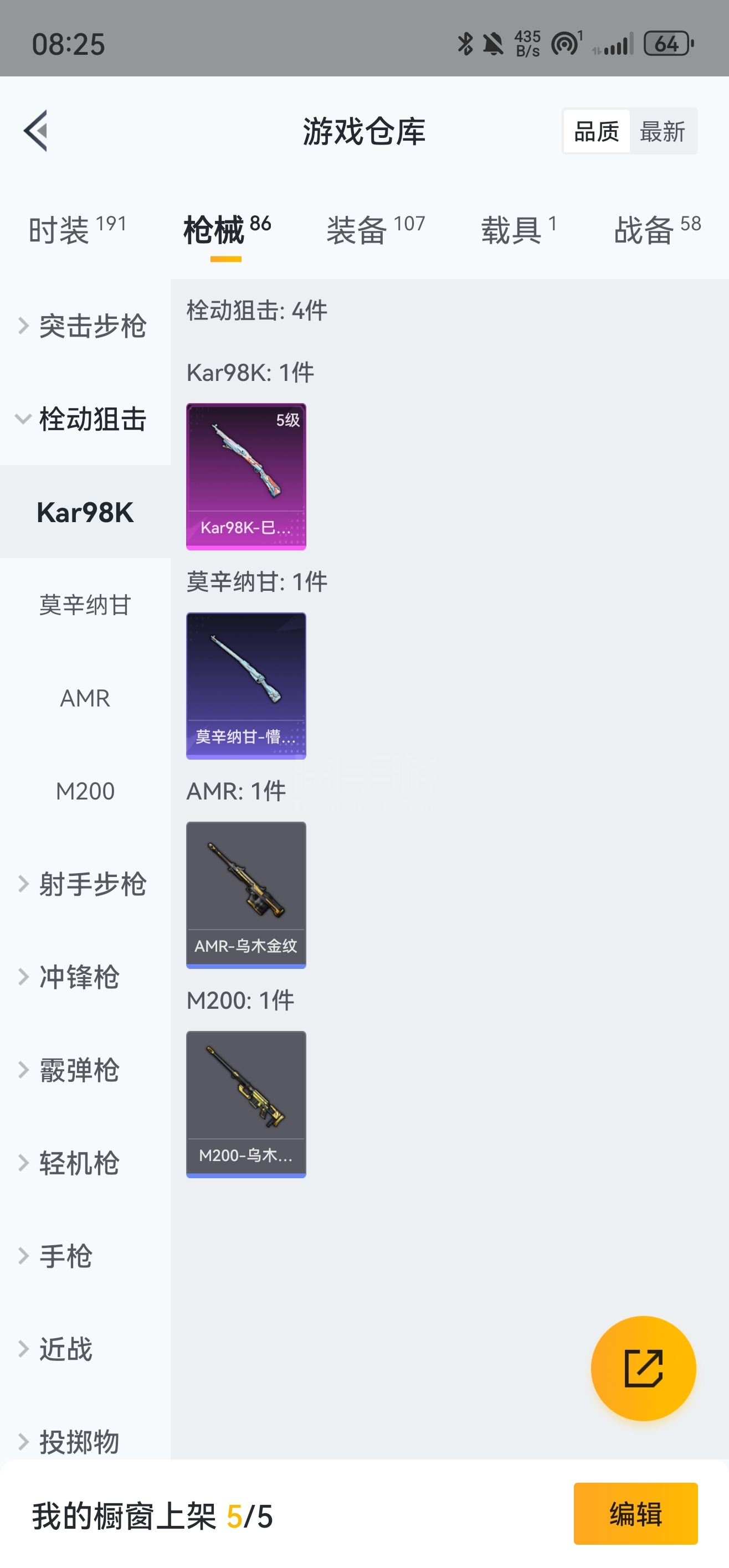Image resolution: width=729 pixels, height=1568 pixels.
Task: Tap the orange share floating button
Action: coord(643,1368)
